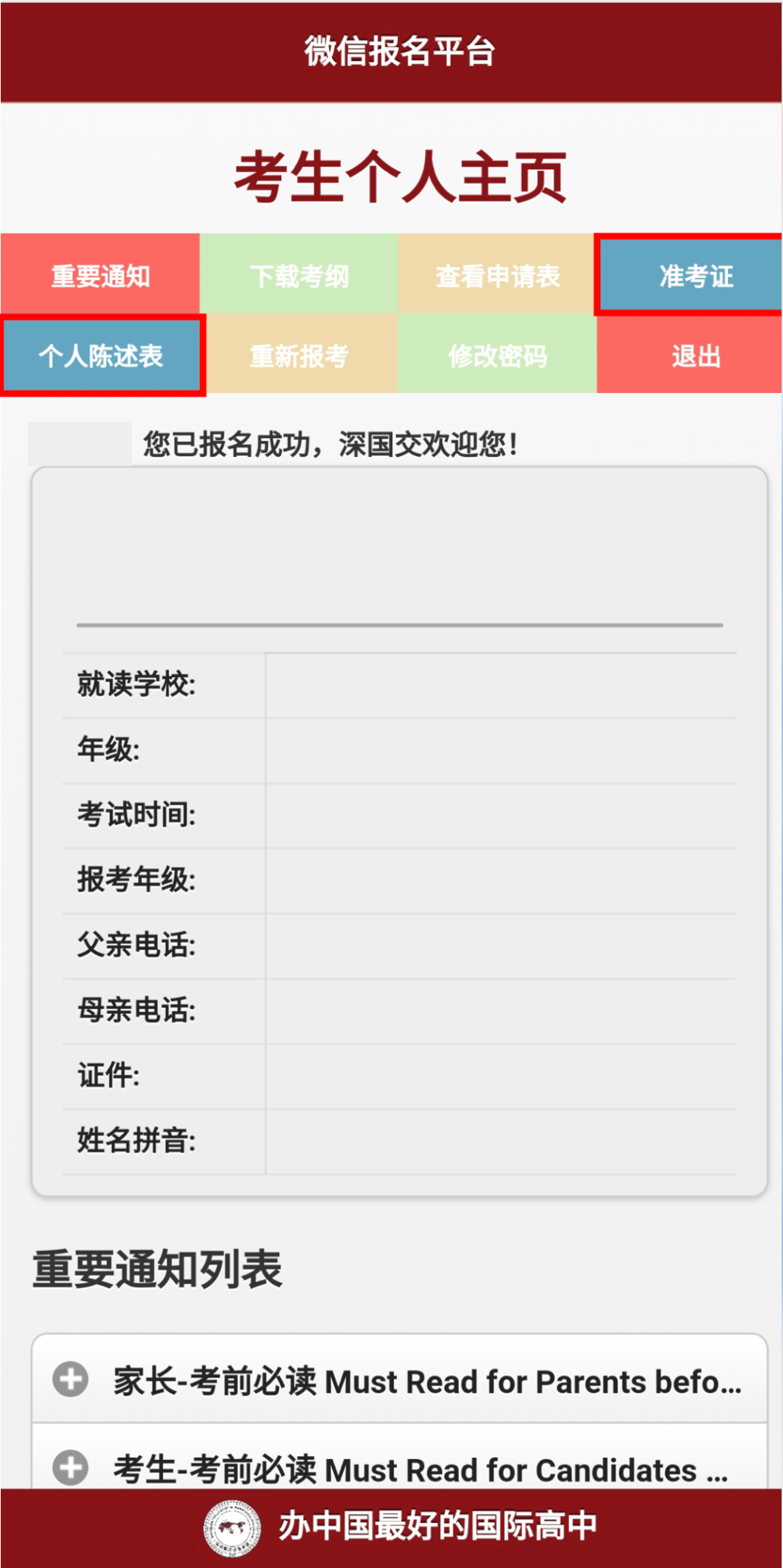This screenshot has height=1568, width=783.
Task: View the application form via 查看申请表
Action: pos(497,276)
